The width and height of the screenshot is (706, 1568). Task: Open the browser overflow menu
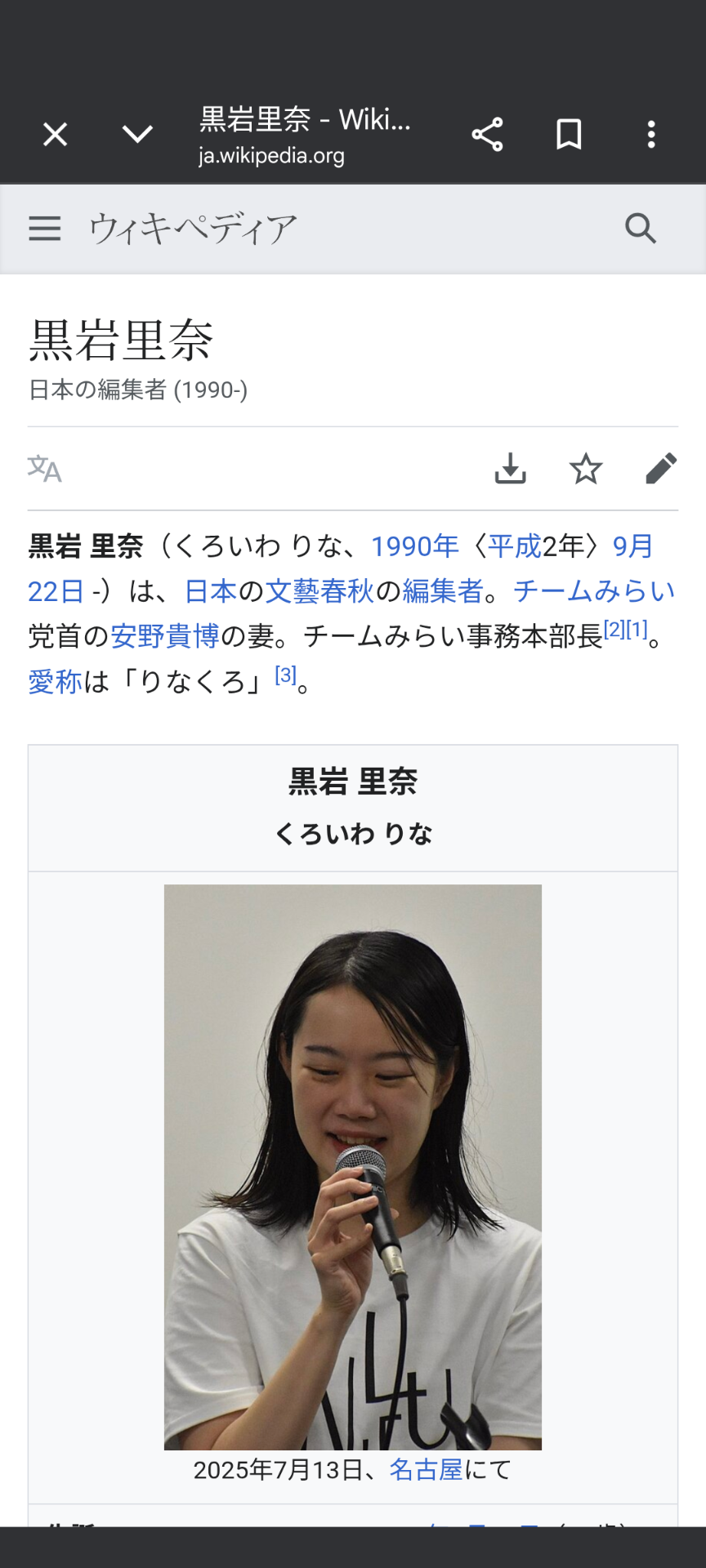coord(651,134)
